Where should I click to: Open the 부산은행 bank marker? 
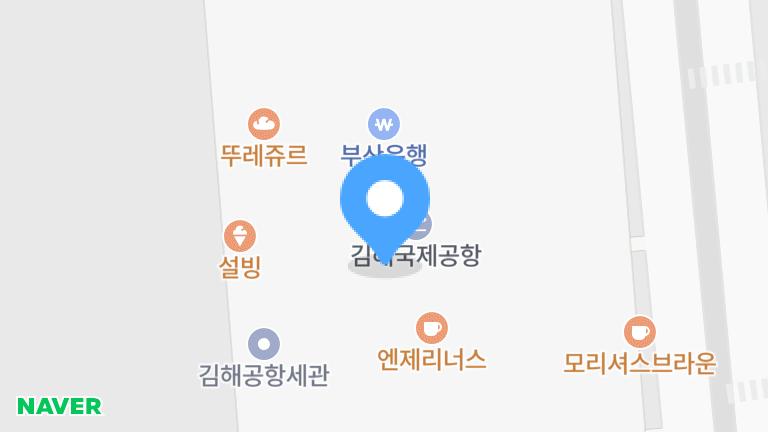(384, 125)
